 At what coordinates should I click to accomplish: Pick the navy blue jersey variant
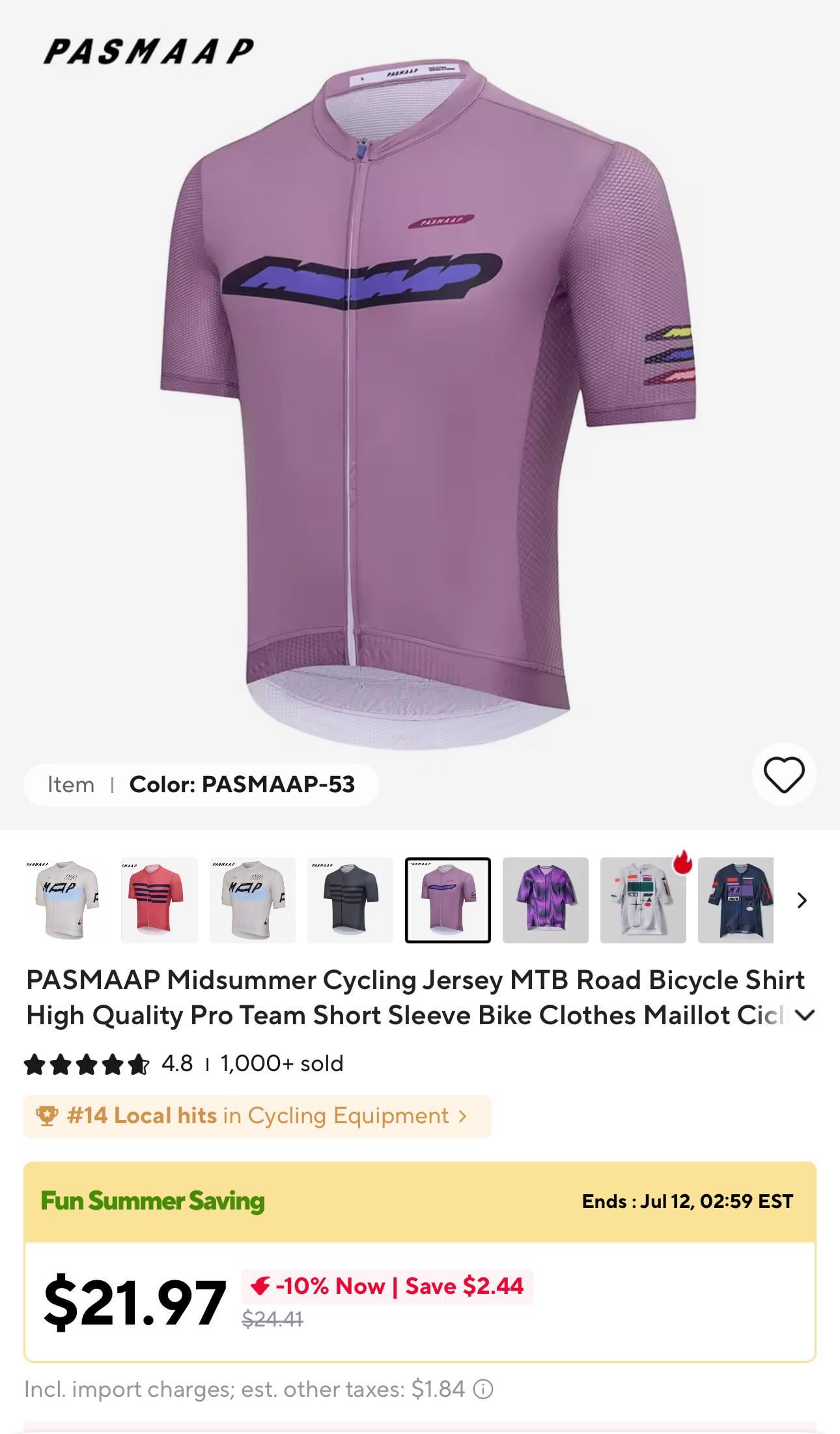click(x=736, y=900)
